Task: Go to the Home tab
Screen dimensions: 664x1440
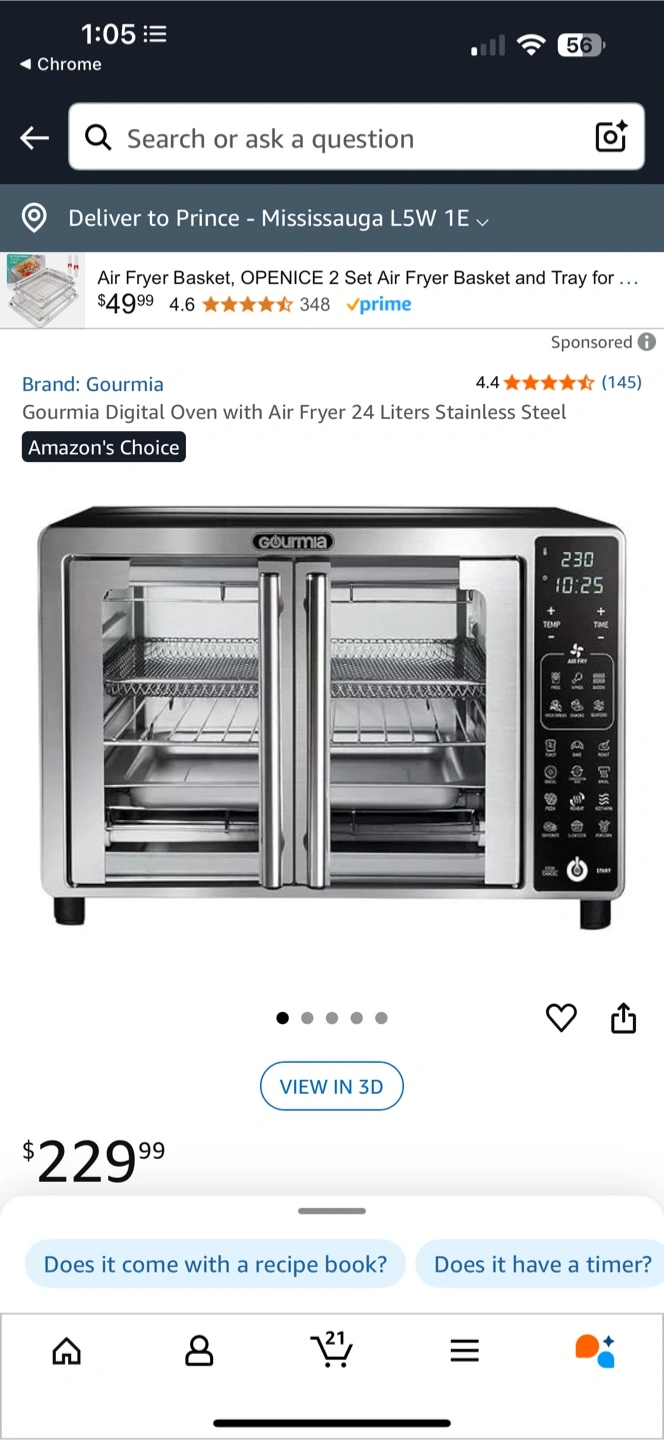Action: [67, 1351]
